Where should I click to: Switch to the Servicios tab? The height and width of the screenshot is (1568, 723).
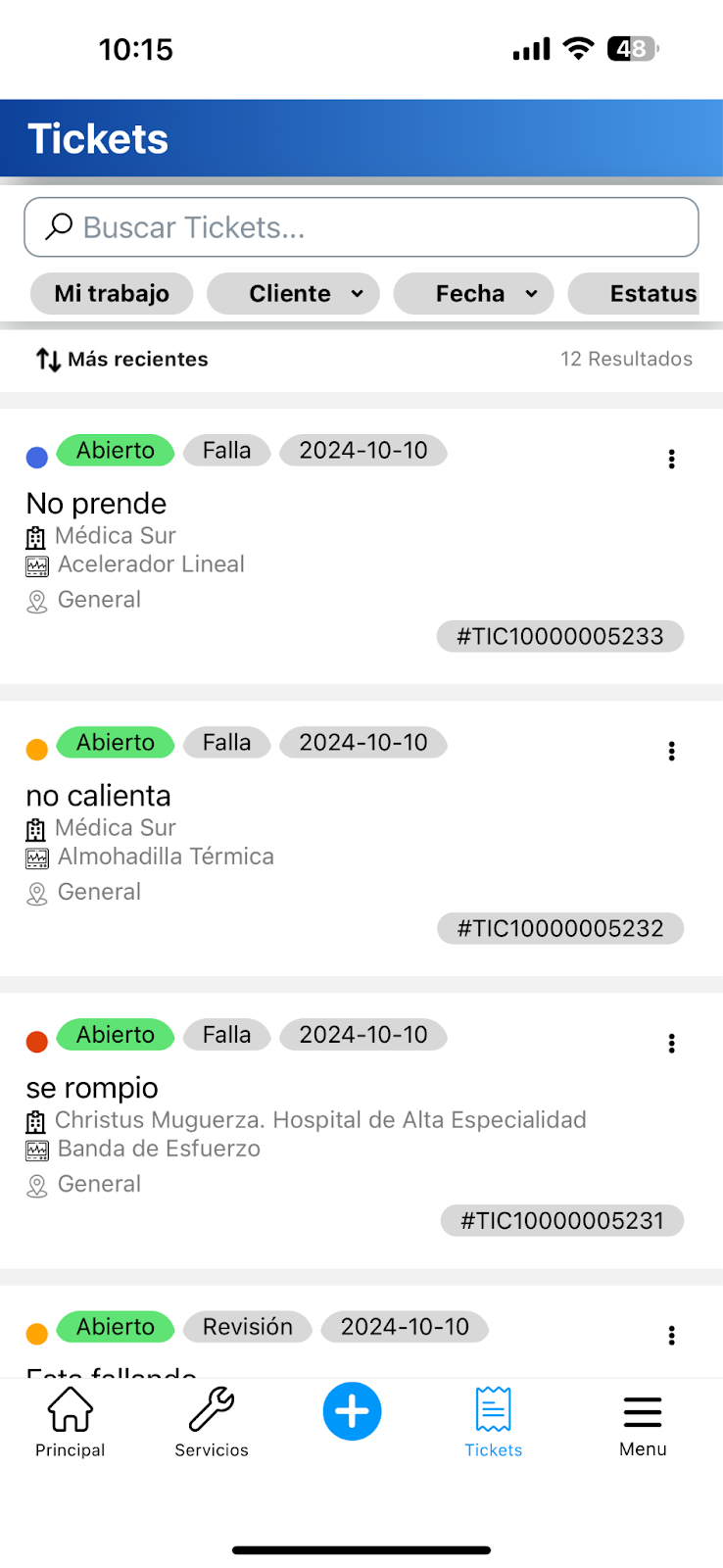[x=212, y=1422]
